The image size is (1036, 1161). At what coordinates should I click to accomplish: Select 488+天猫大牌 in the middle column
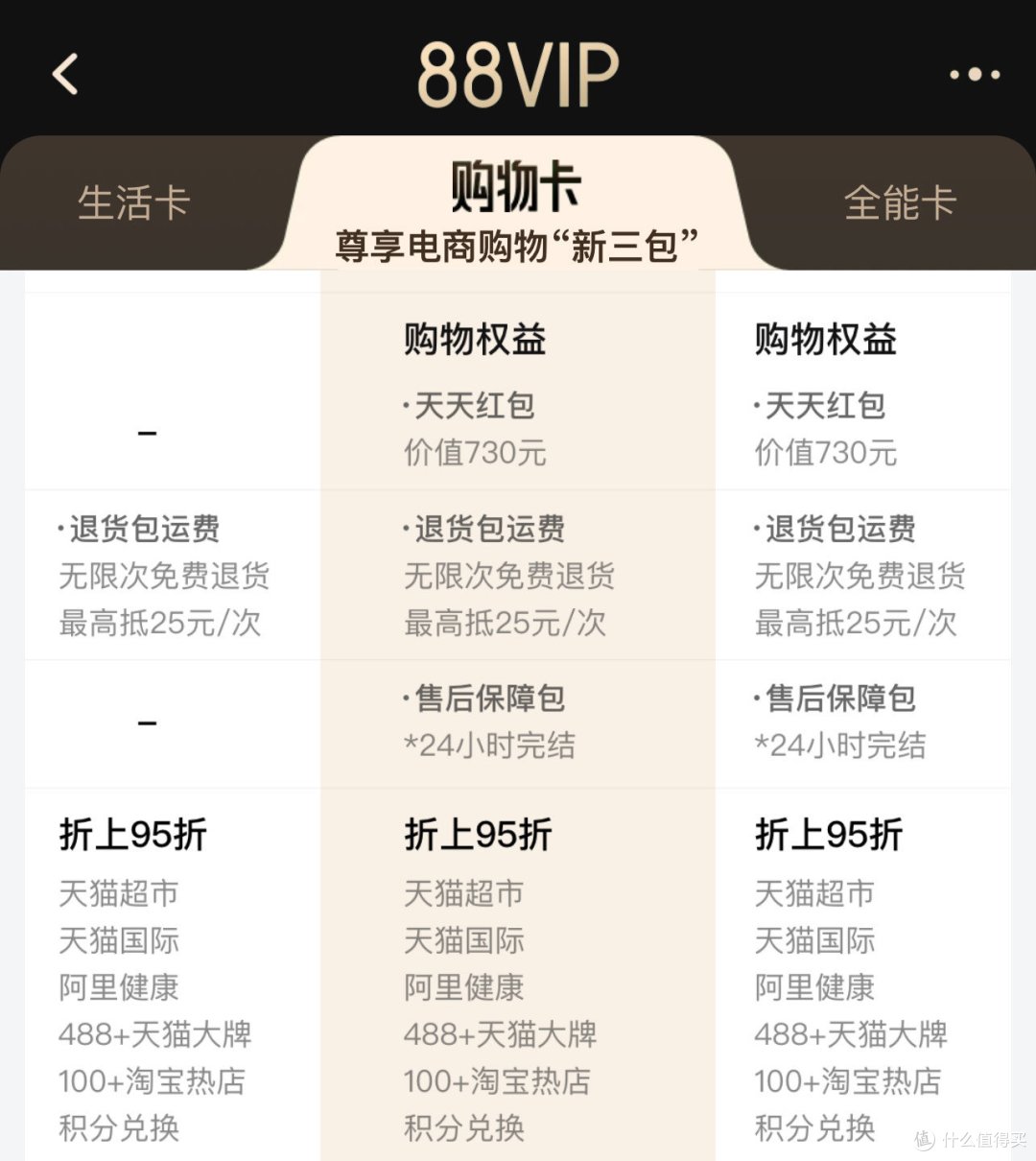click(500, 1035)
